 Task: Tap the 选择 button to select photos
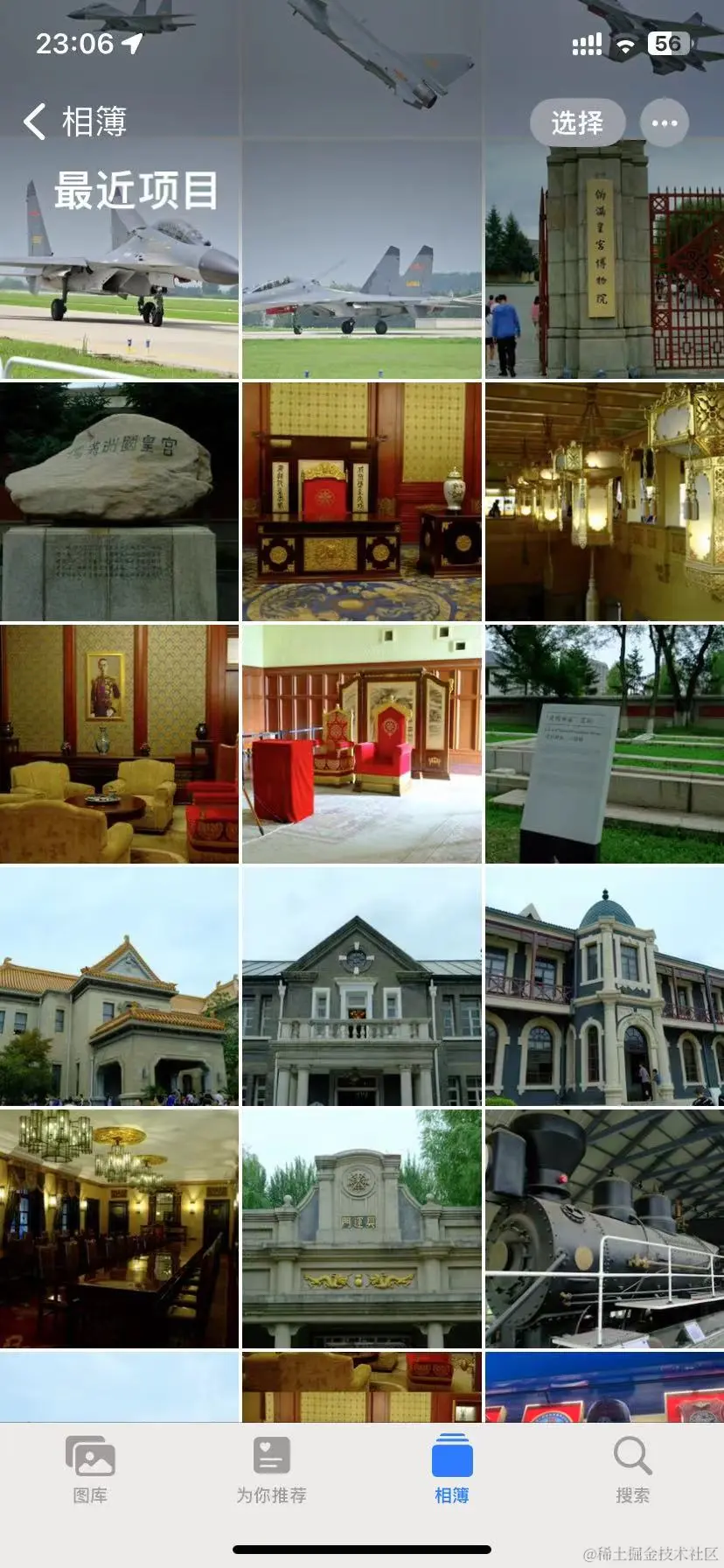(x=577, y=122)
